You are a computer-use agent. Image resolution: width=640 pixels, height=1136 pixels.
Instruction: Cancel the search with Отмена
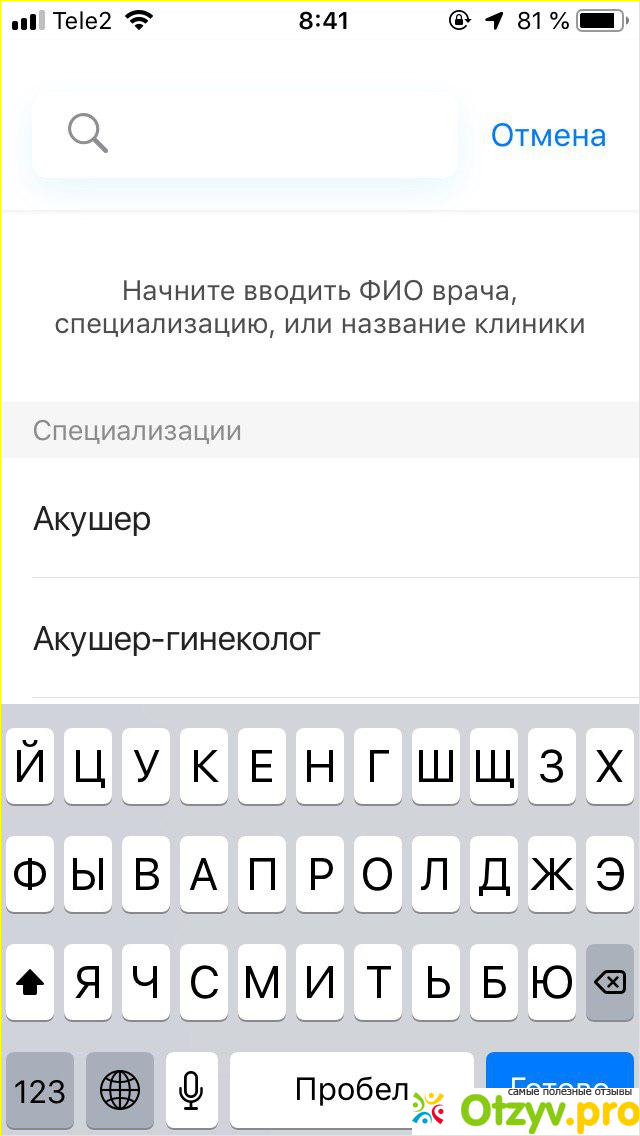[548, 135]
